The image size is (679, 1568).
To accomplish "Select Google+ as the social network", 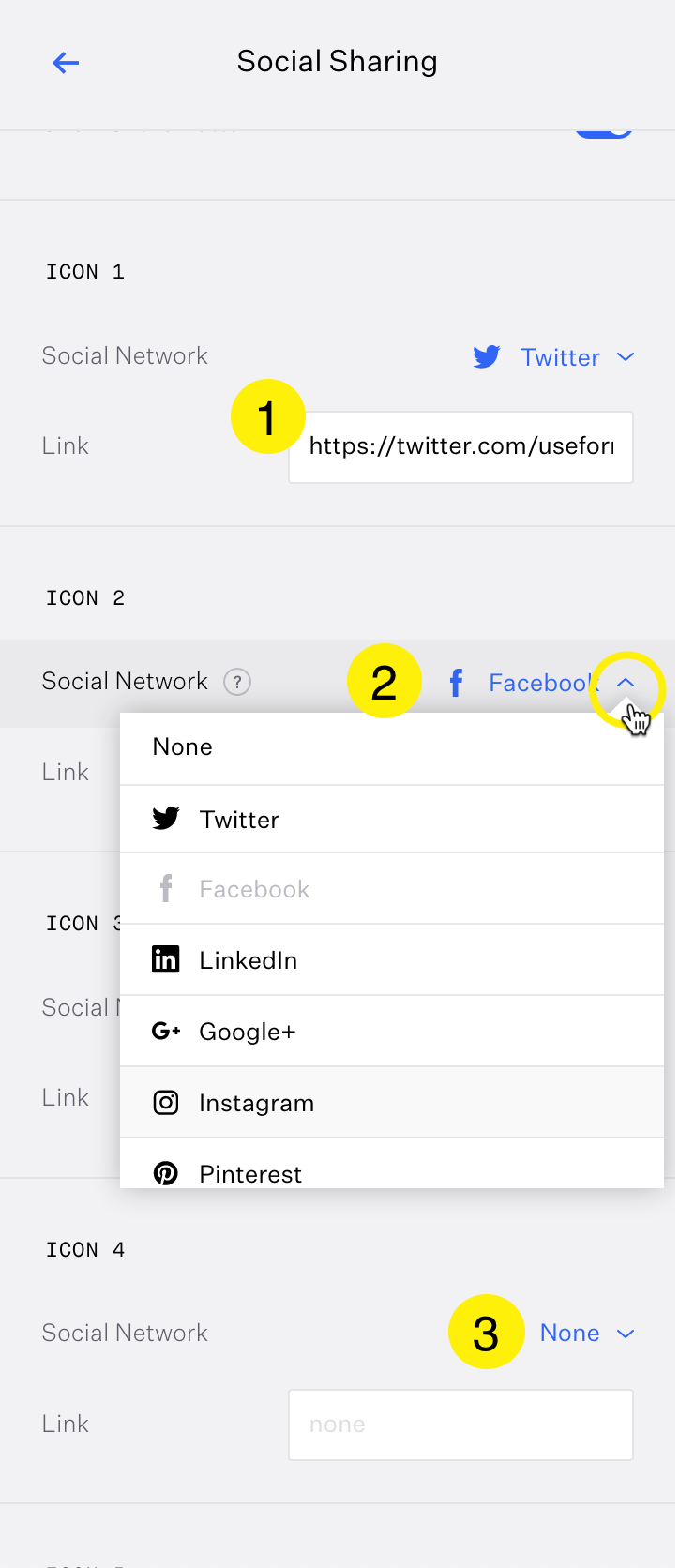I will (391, 1032).
